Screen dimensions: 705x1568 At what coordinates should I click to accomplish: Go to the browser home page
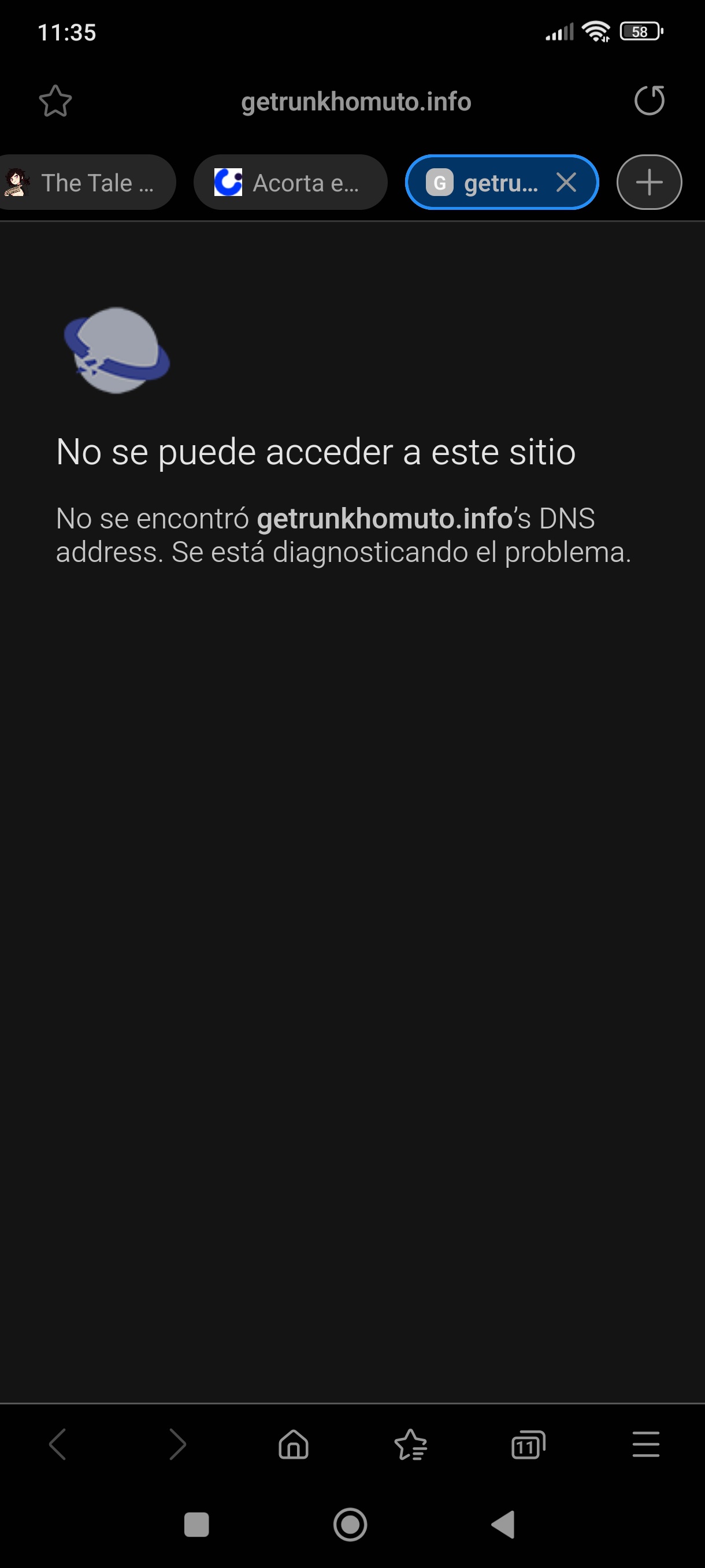pyautogui.click(x=293, y=1444)
